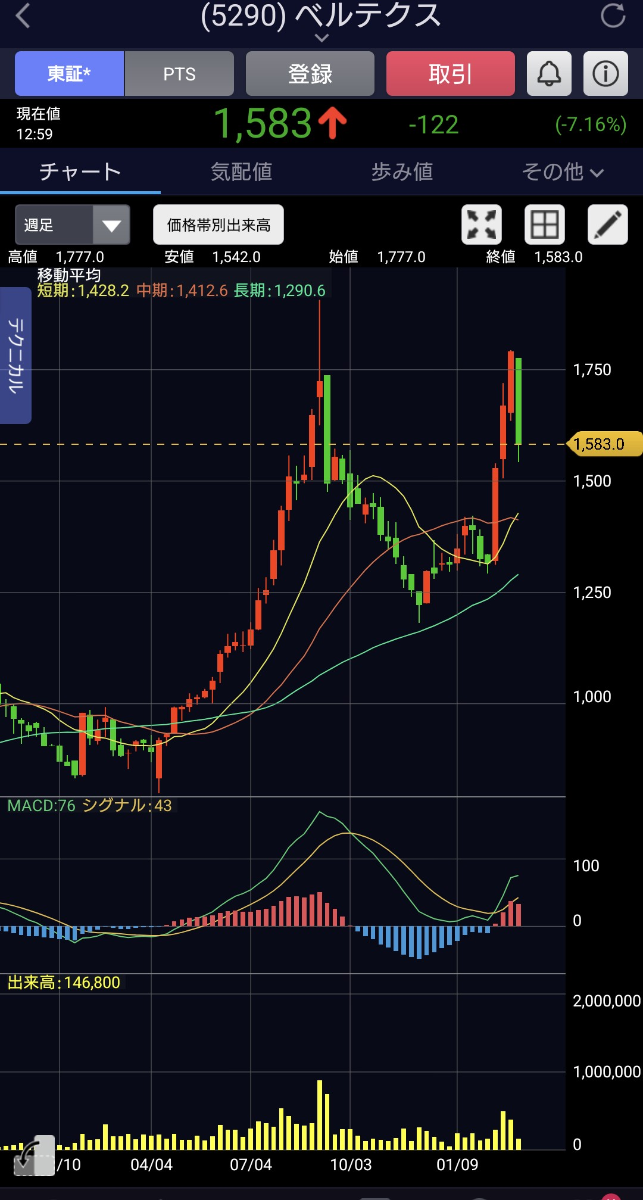
Task: Go back using the top-left arrow
Action: point(24,16)
